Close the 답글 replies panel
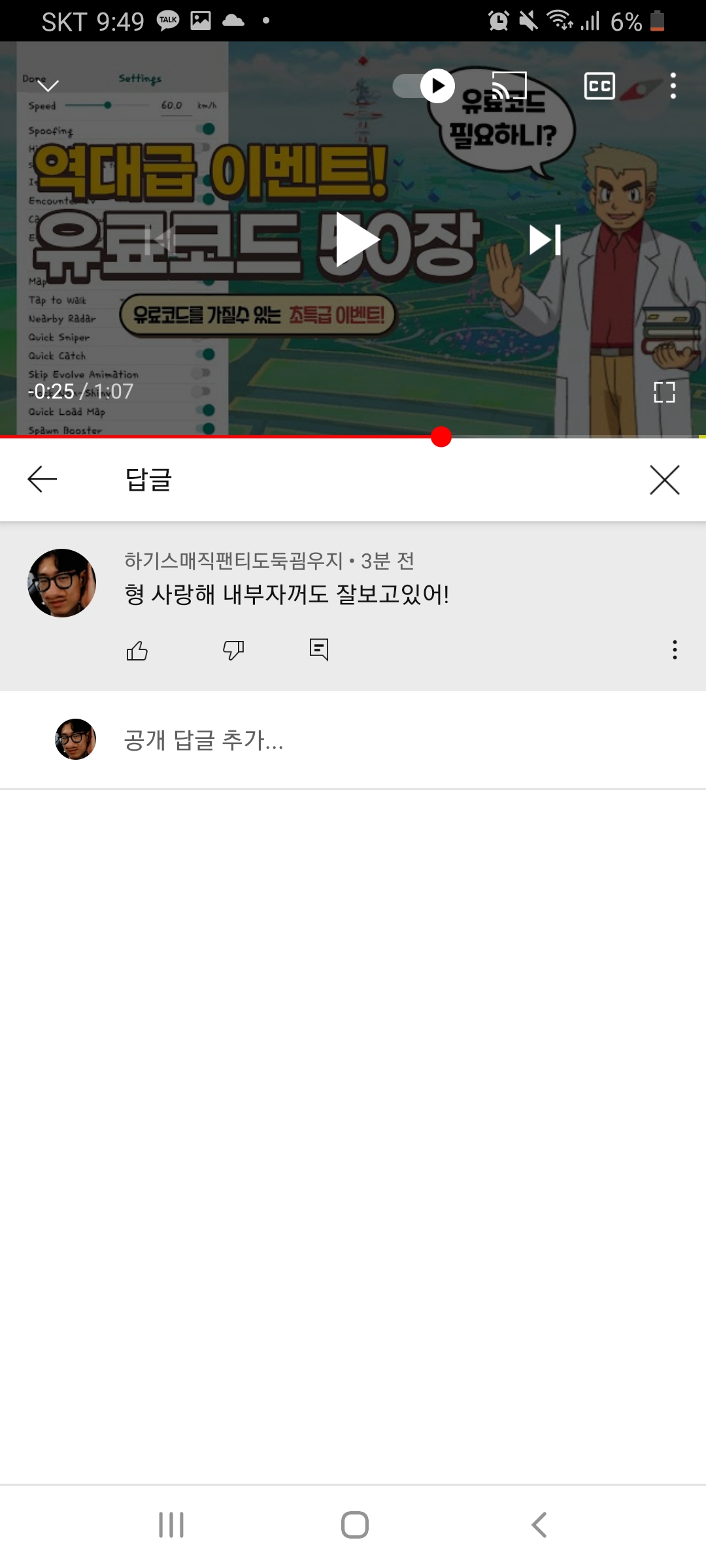This screenshot has height=1568, width=706. click(664, 480)
